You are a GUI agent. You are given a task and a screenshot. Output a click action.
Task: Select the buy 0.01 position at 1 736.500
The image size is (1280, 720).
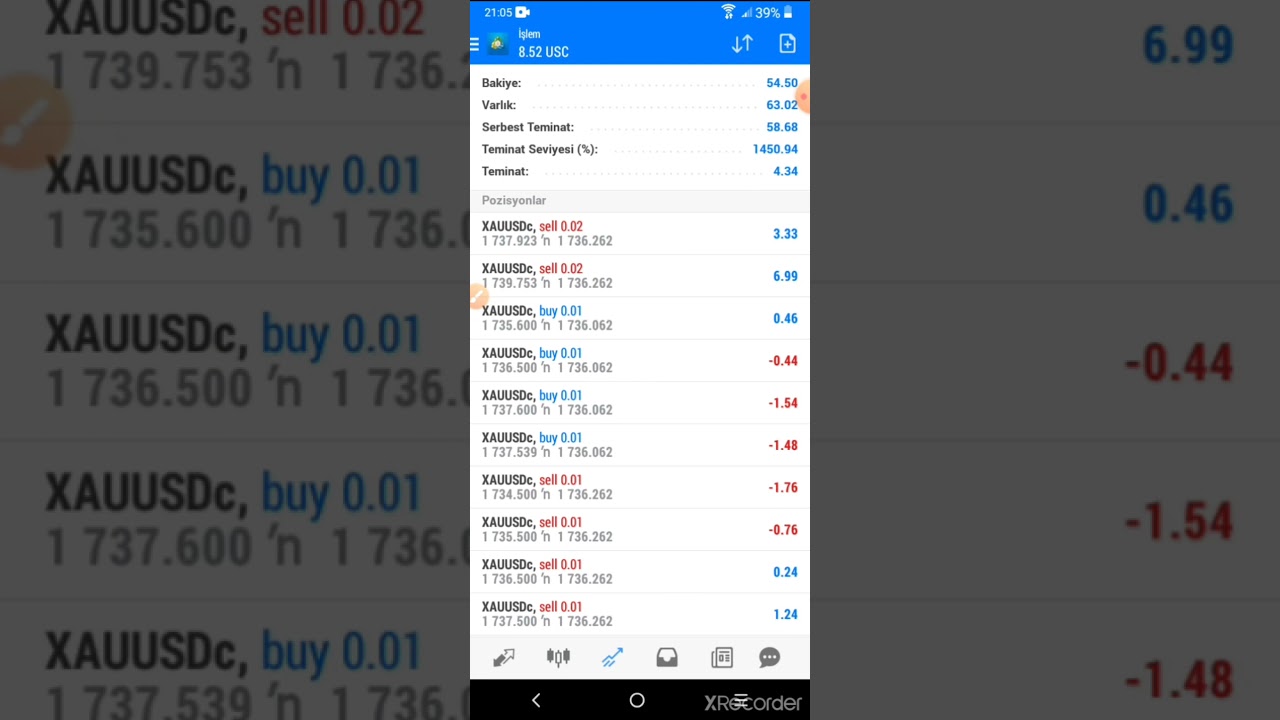coord(639,360)
